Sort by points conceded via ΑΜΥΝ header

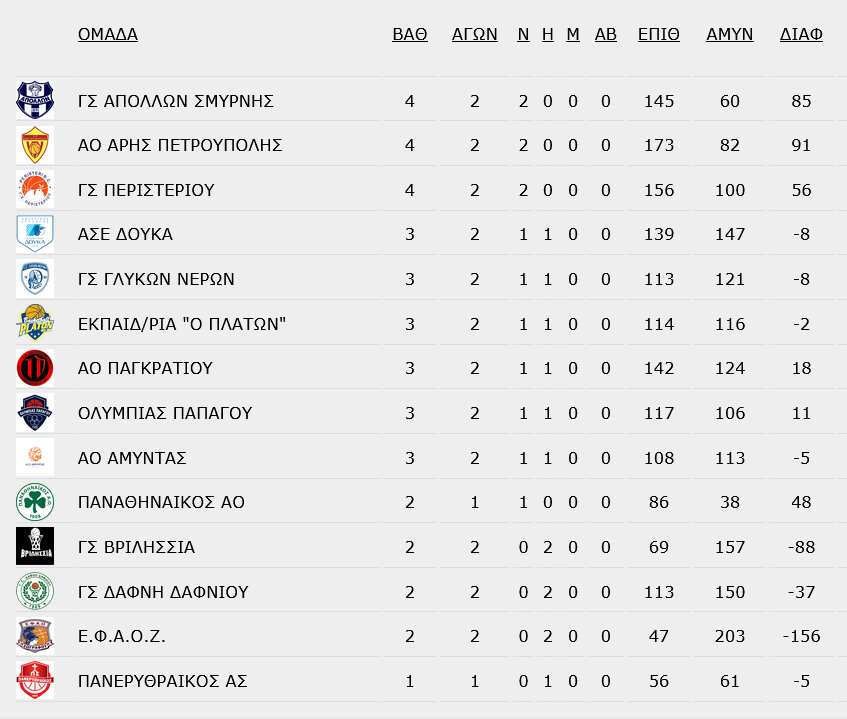(729, 34)
